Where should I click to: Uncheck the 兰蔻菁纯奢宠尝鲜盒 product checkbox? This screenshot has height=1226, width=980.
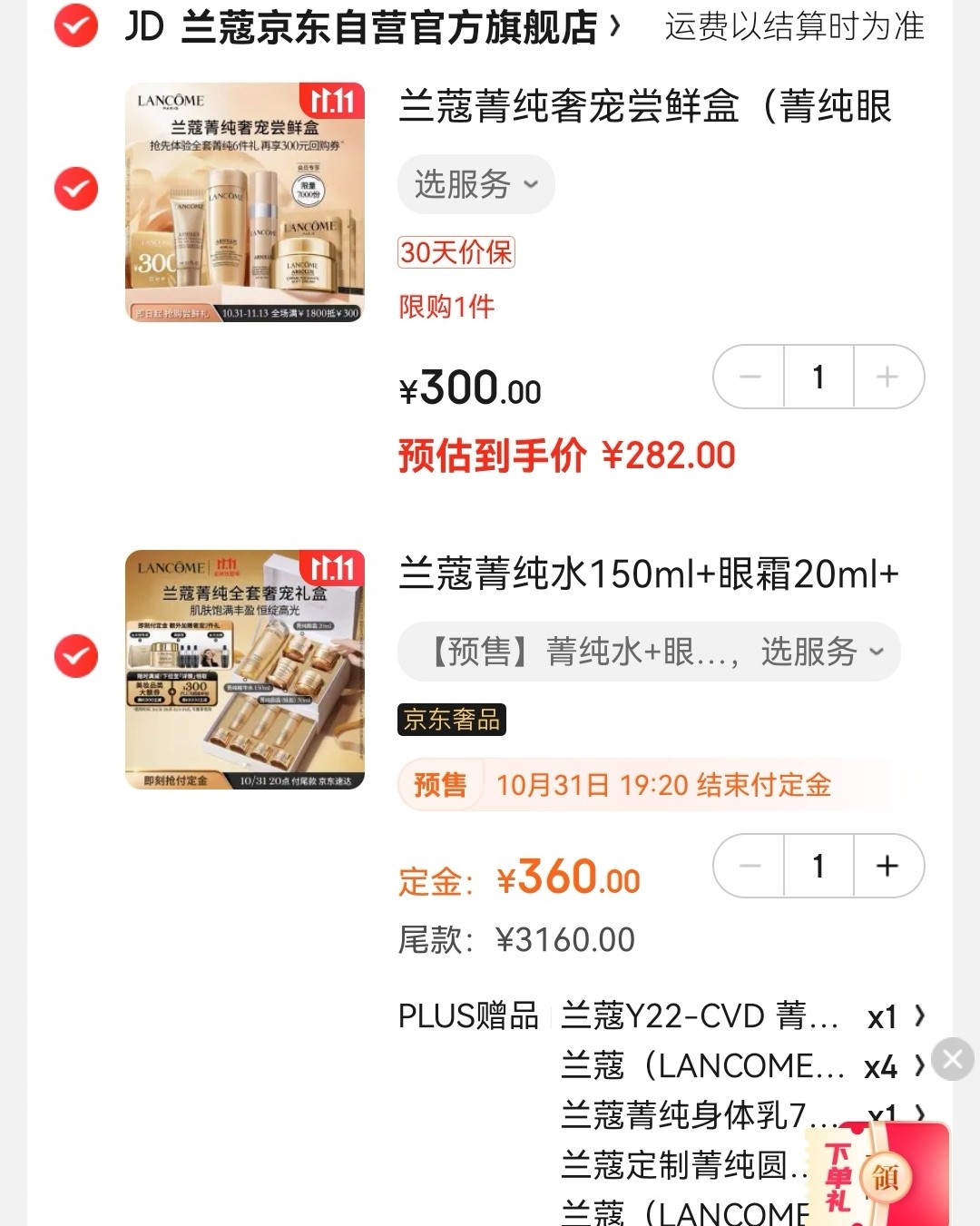tap(75, 189)
